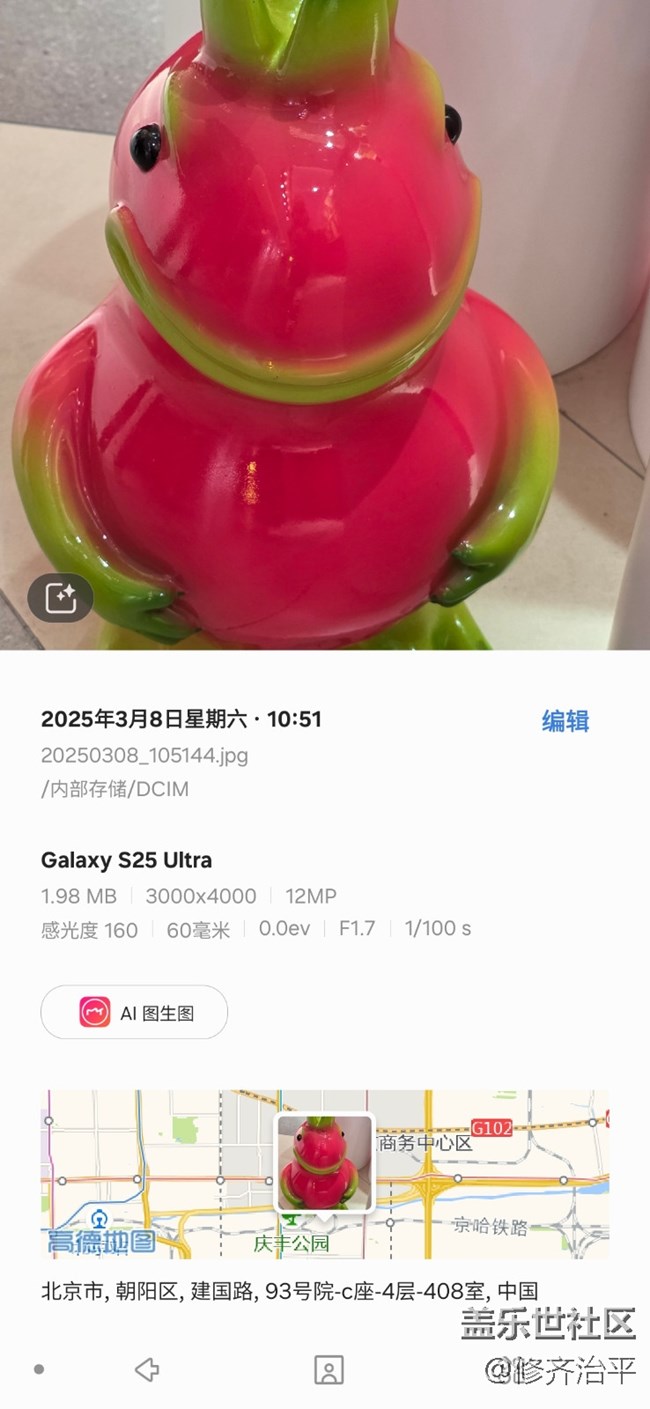Viewport: 650px width, 1409px height.
Task: Tap the left arrow in the bottom bar
Action: [147, 1369]
